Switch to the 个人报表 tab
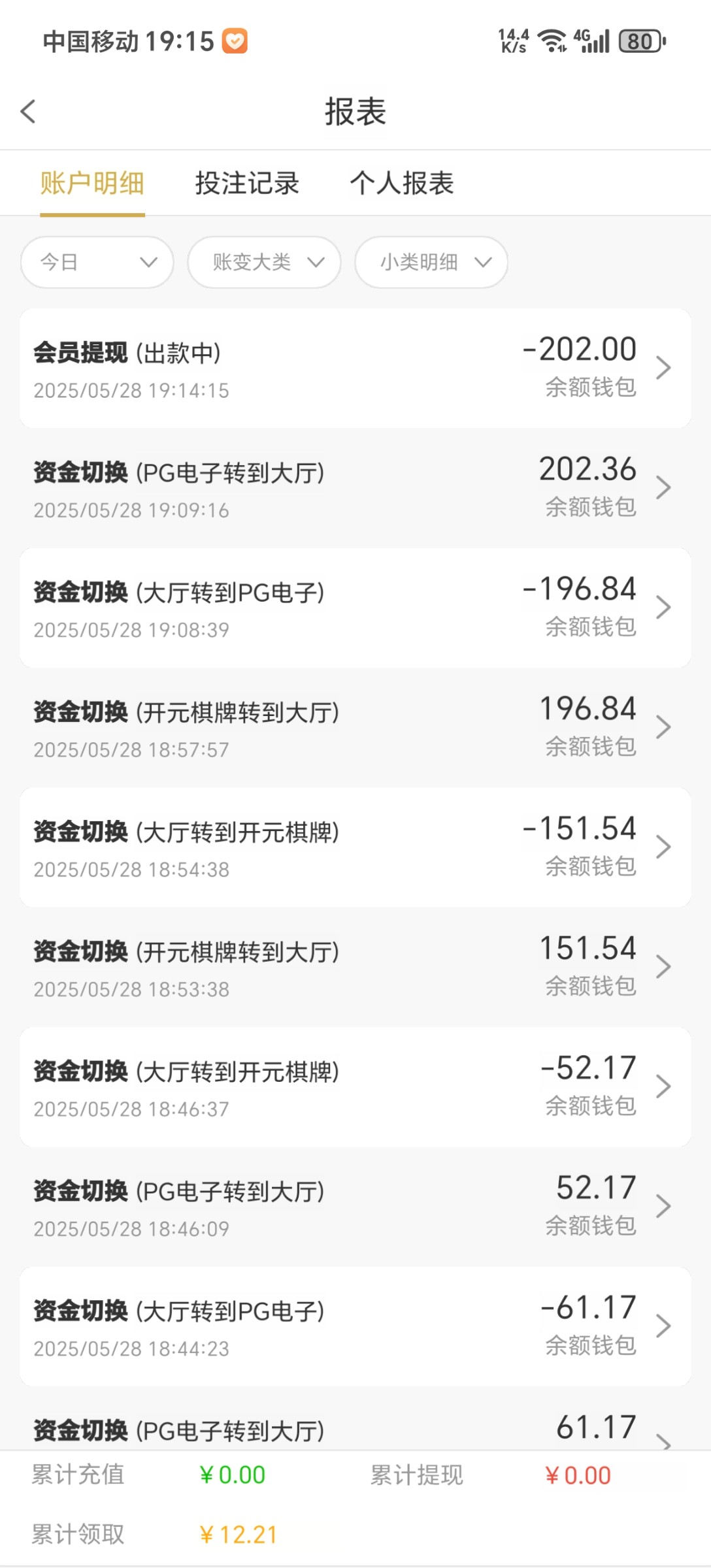 click(x=401, y=184)
